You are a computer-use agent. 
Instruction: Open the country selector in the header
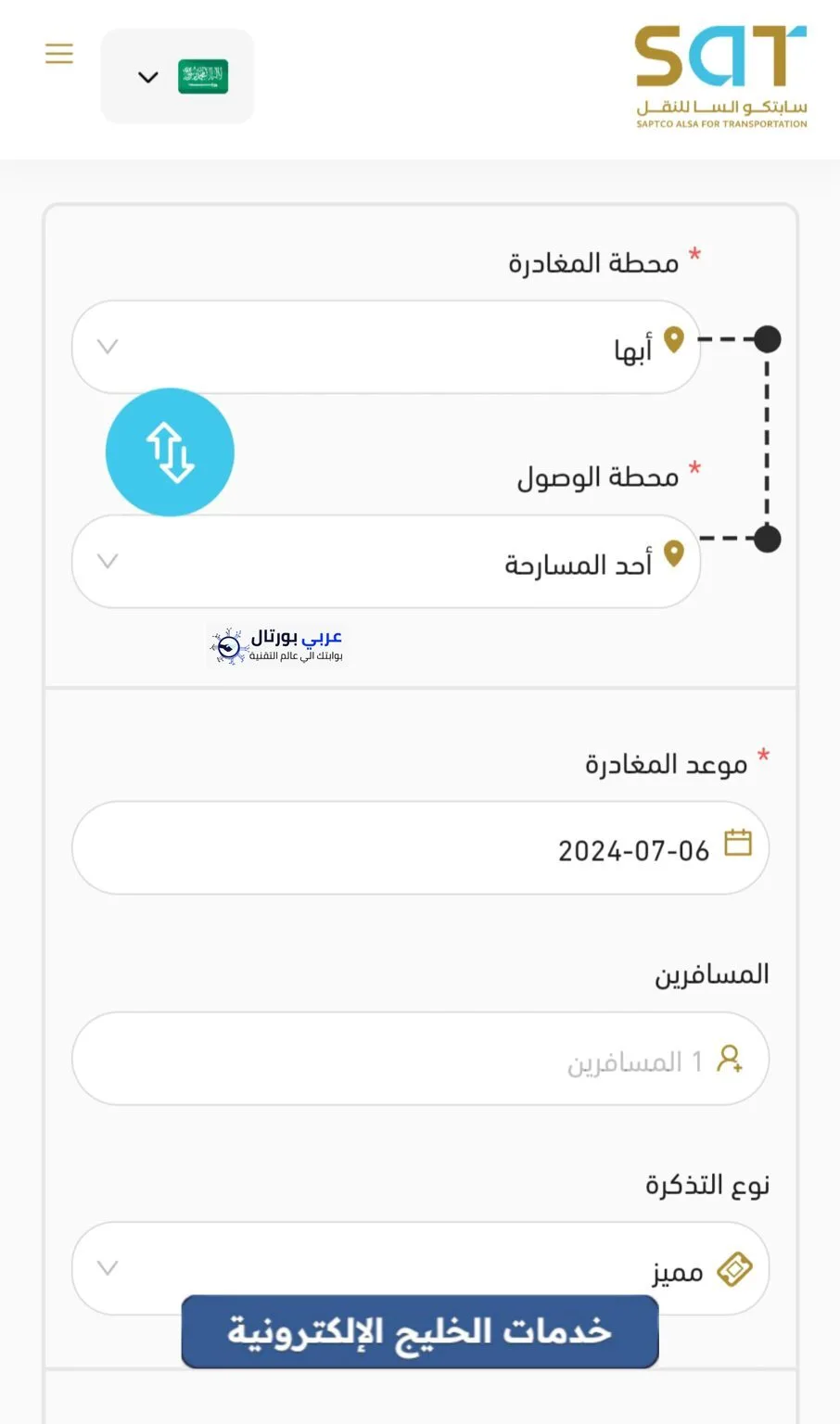pos(176,76)
